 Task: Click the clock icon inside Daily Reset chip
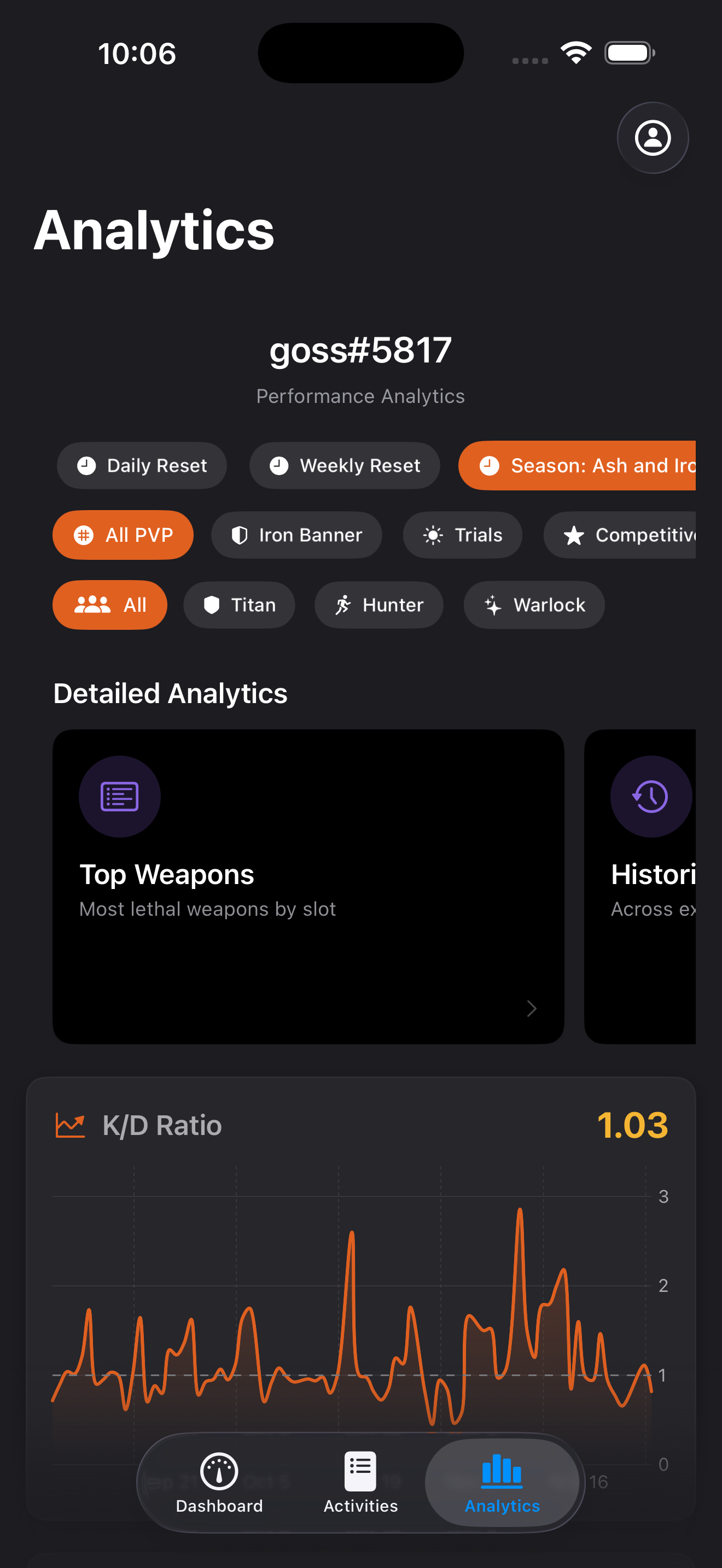point(86,465)
